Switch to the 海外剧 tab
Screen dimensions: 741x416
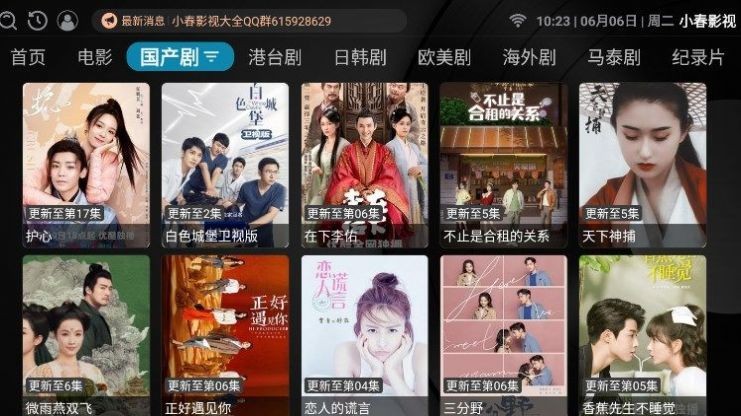[x=529, y=57]
